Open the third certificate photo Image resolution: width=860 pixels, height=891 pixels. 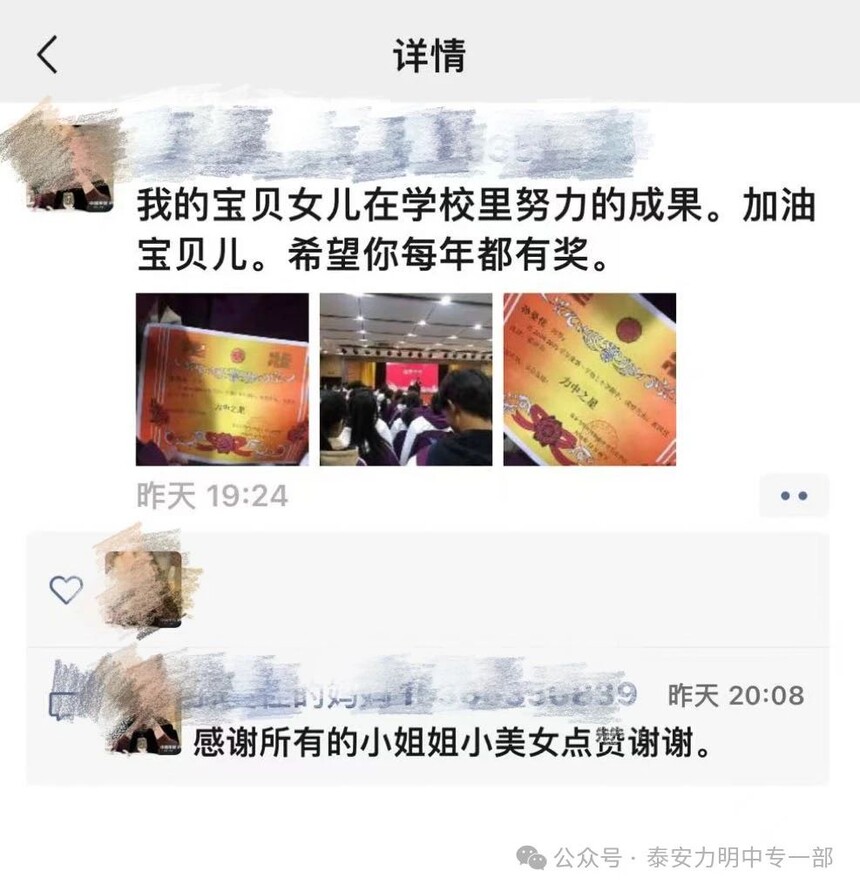point(589,379)
